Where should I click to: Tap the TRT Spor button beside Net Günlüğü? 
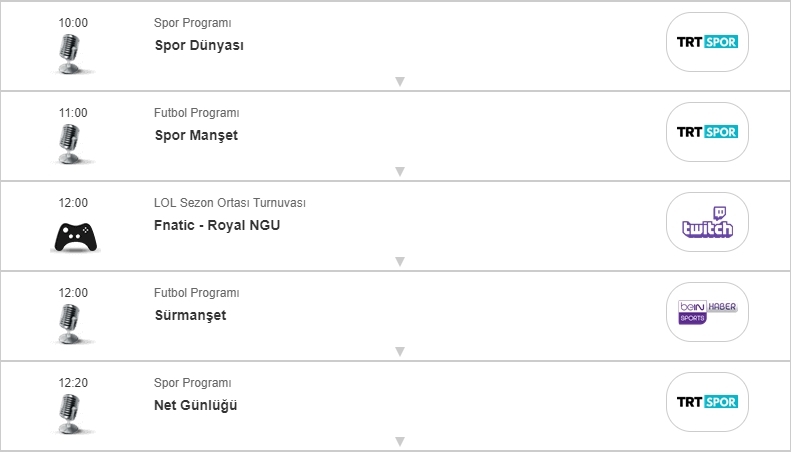click(707, 402)
